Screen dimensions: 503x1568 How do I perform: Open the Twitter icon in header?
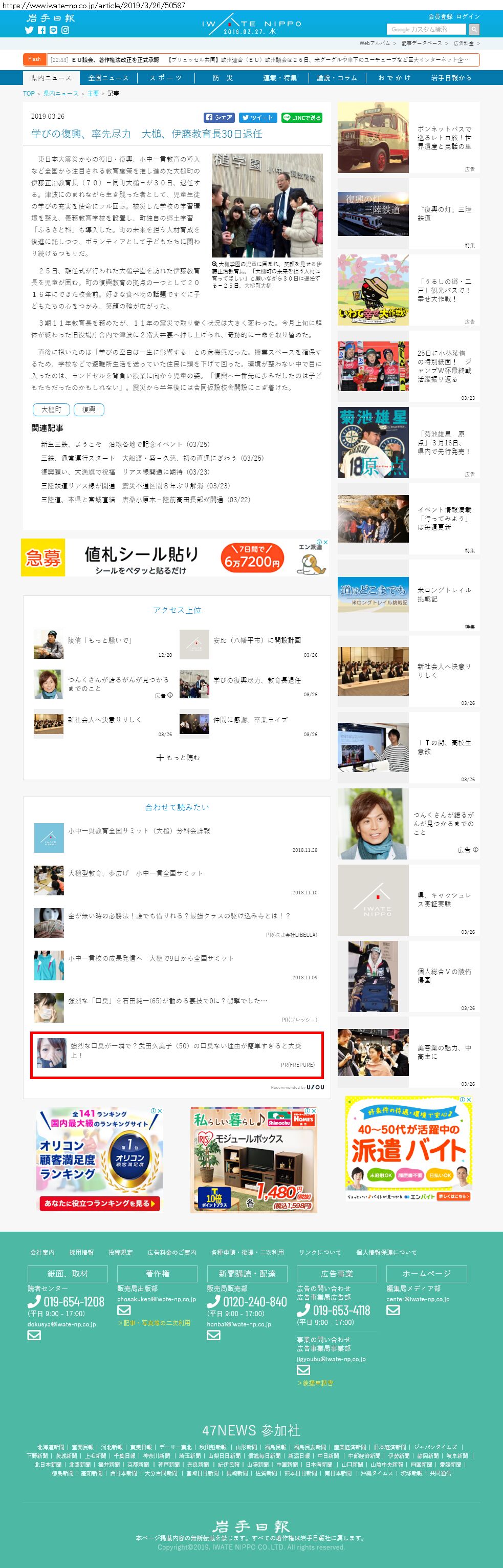[29, 30]
